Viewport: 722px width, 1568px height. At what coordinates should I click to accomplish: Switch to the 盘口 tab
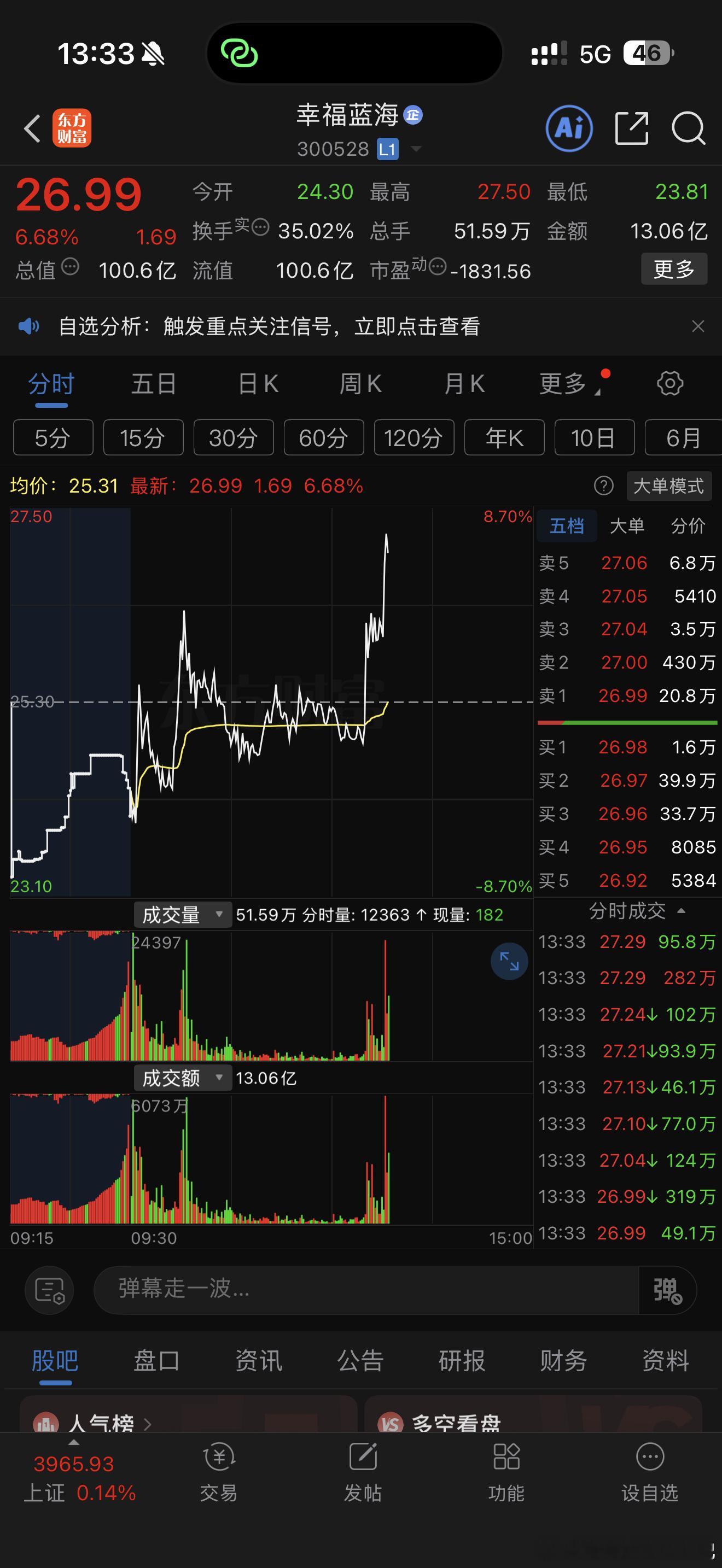coord(156,1362)
